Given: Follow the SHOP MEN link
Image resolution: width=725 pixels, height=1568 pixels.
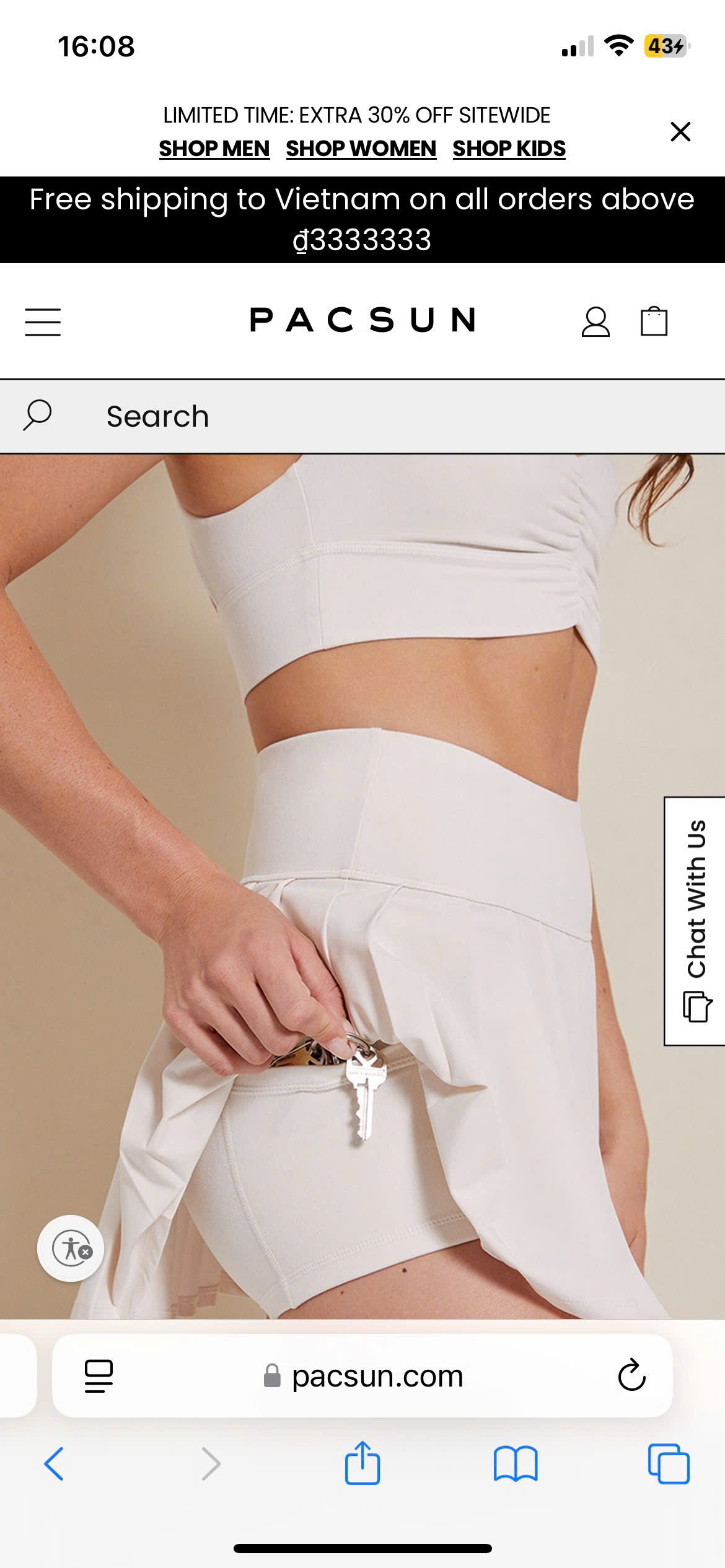Looking at the screenshot, I should tap(214, 149).
